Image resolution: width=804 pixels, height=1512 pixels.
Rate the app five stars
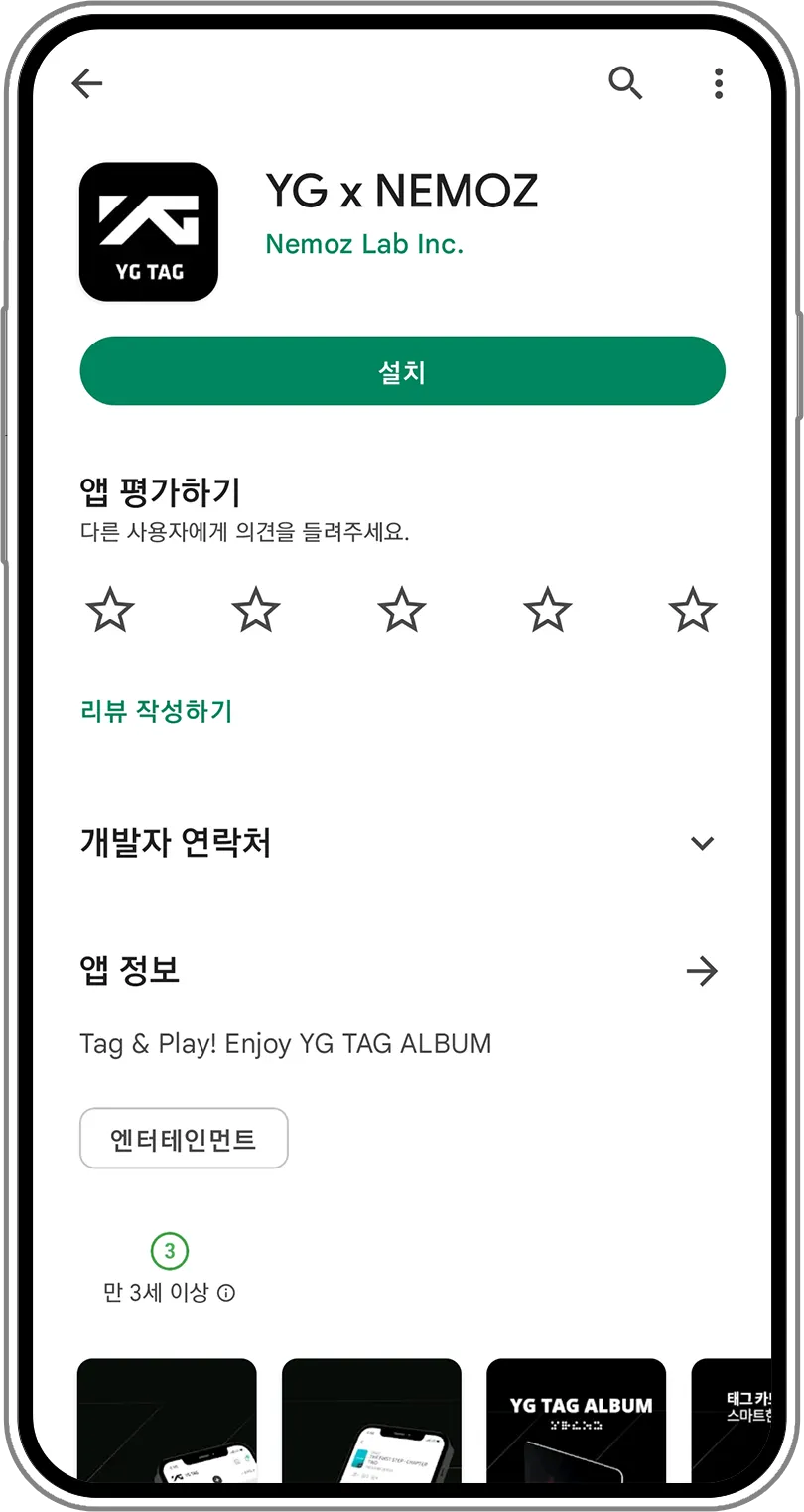pos(692,610)
